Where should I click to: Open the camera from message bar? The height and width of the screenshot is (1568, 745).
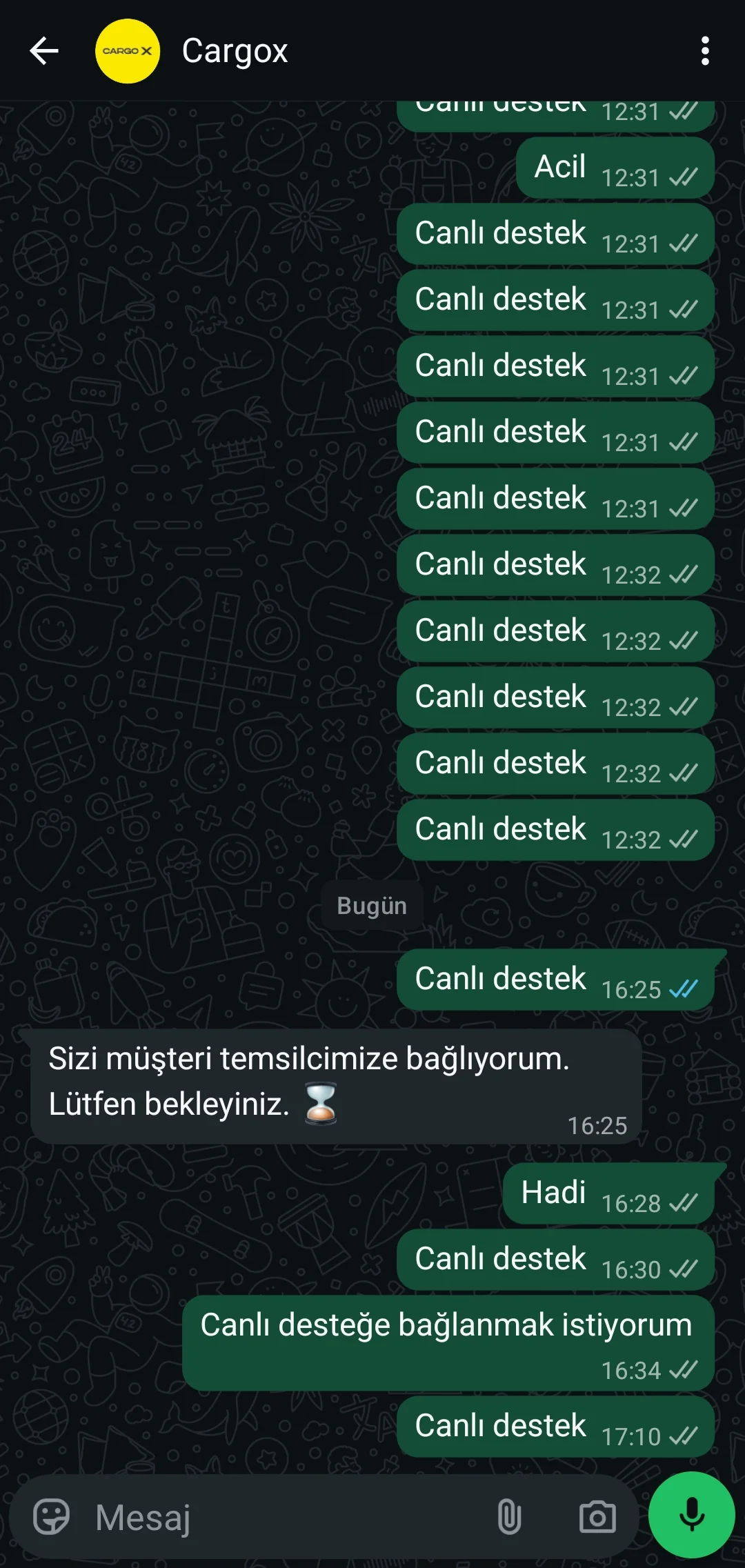[x=597, y=1517]
